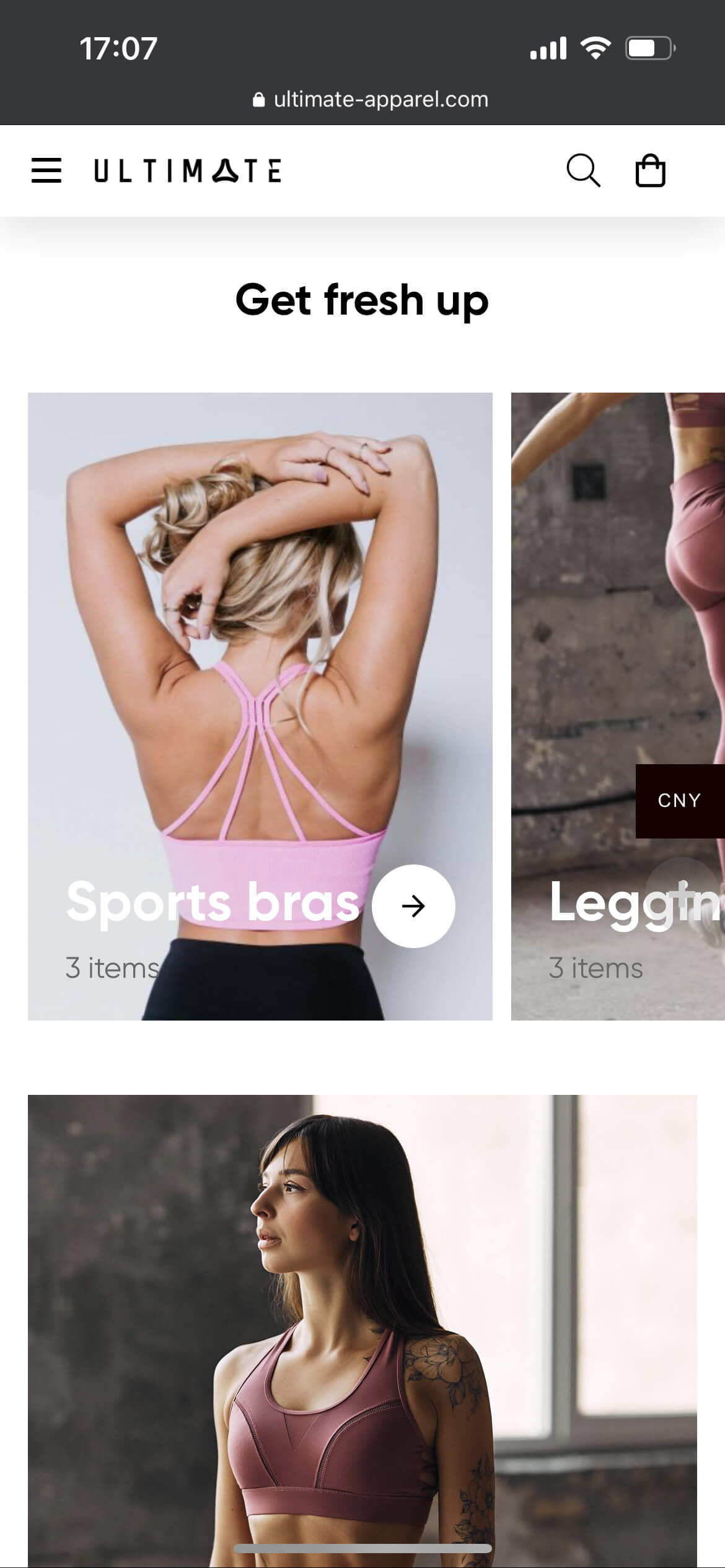
Task: Open the shopping bag
Action: [x=651, y=170]
